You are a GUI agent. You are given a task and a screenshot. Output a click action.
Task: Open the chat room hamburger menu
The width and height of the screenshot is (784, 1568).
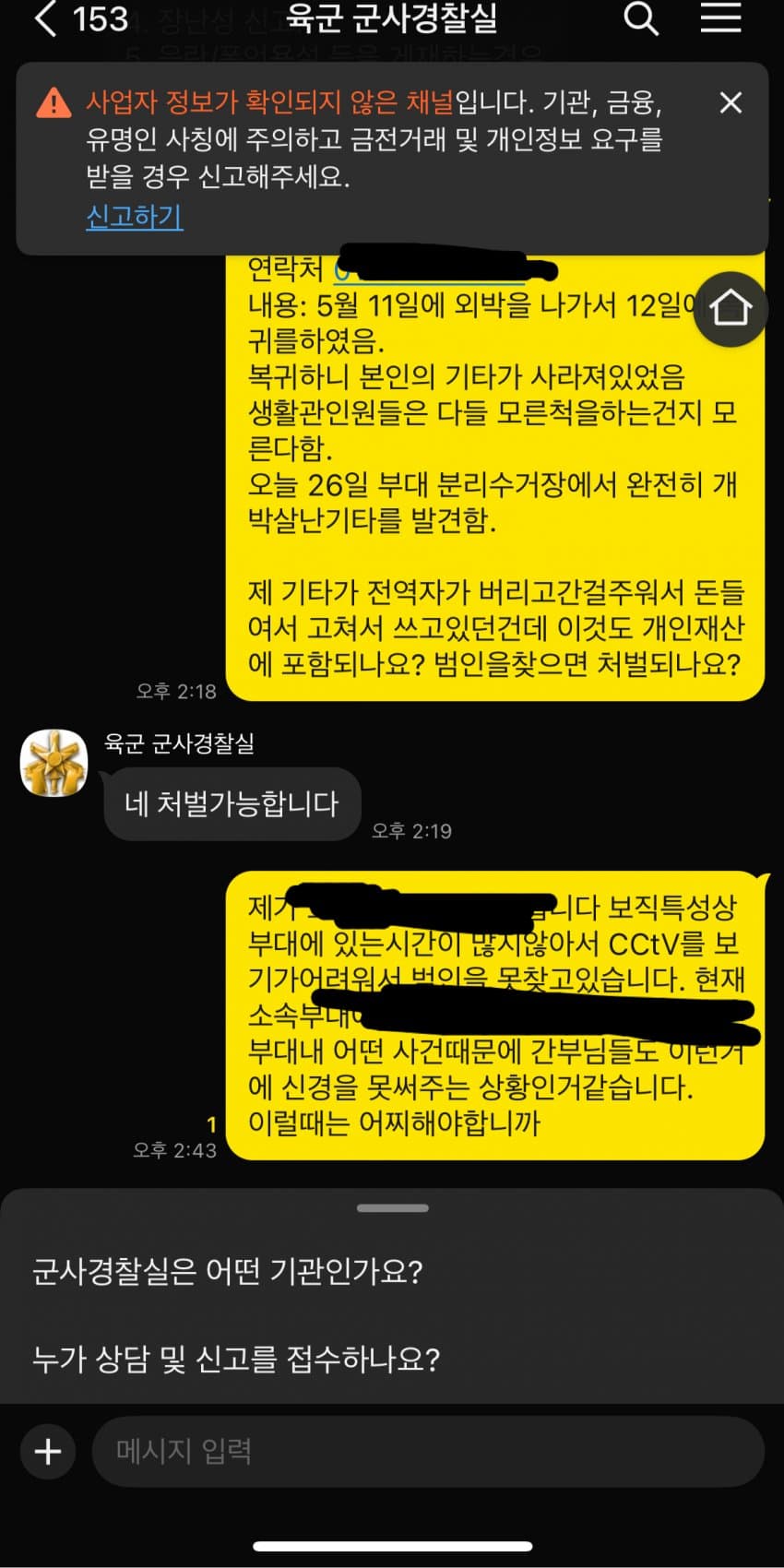click(720, 18)
